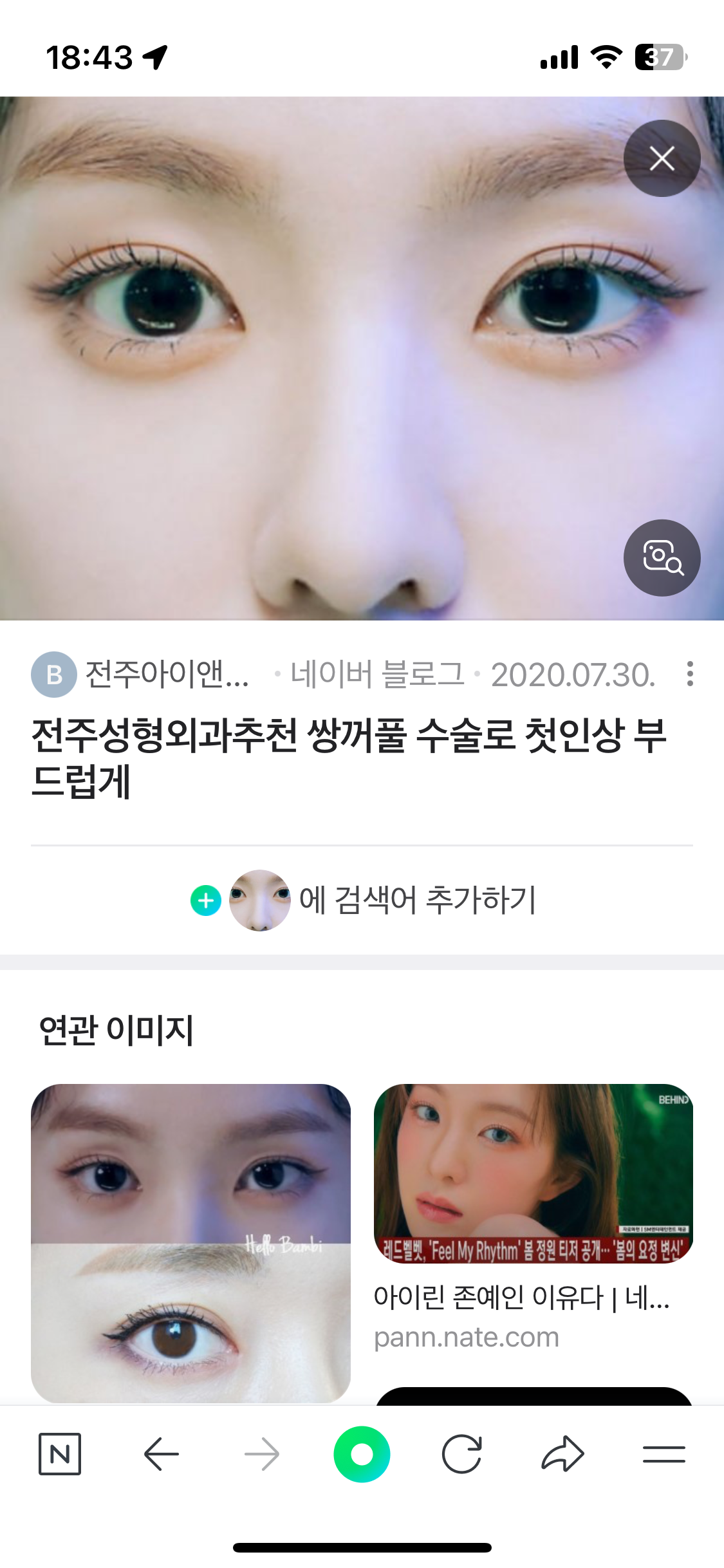The width and height of the screenshot is (724, 1568).
Task: Share this page
Action: click(x=562, y=1454)
